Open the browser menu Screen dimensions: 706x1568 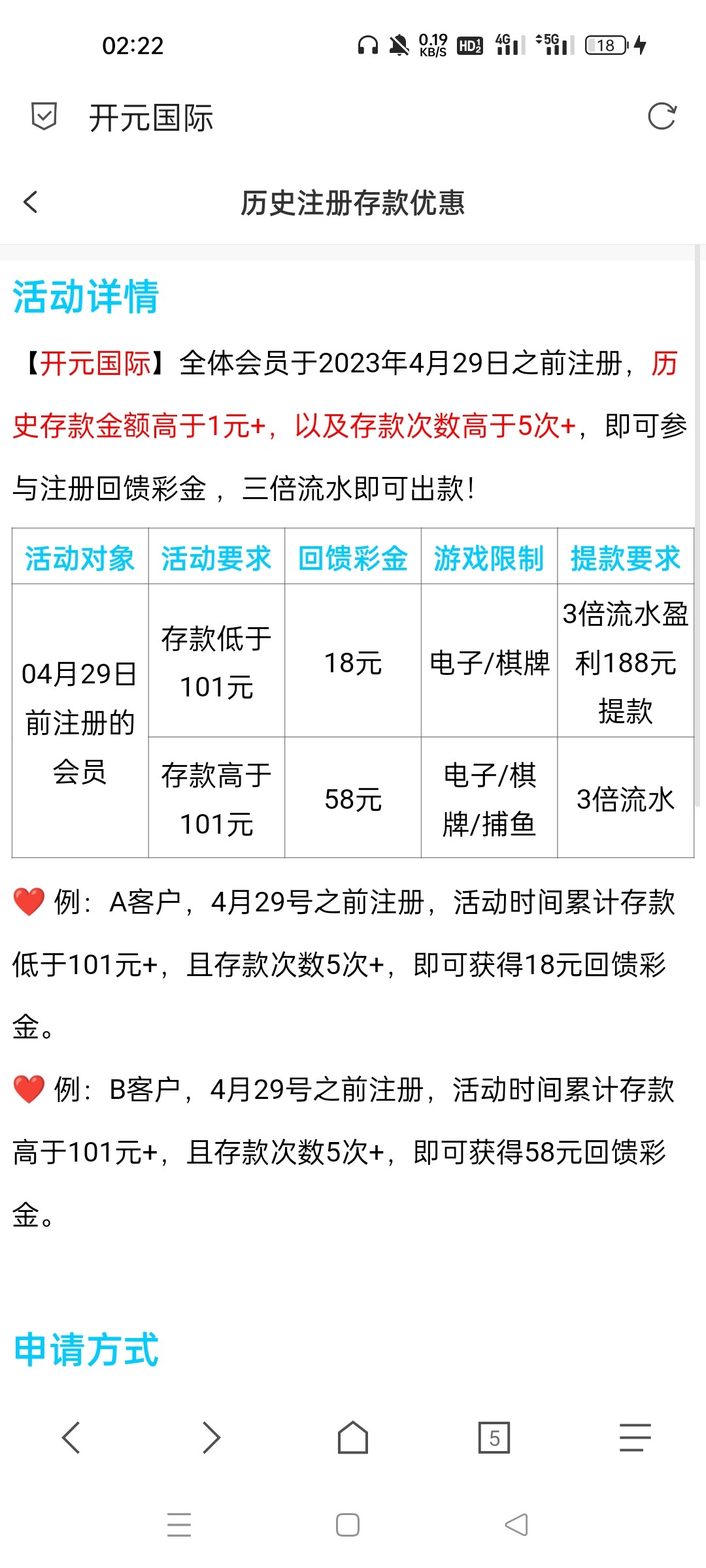click(x=635, y=1437)
